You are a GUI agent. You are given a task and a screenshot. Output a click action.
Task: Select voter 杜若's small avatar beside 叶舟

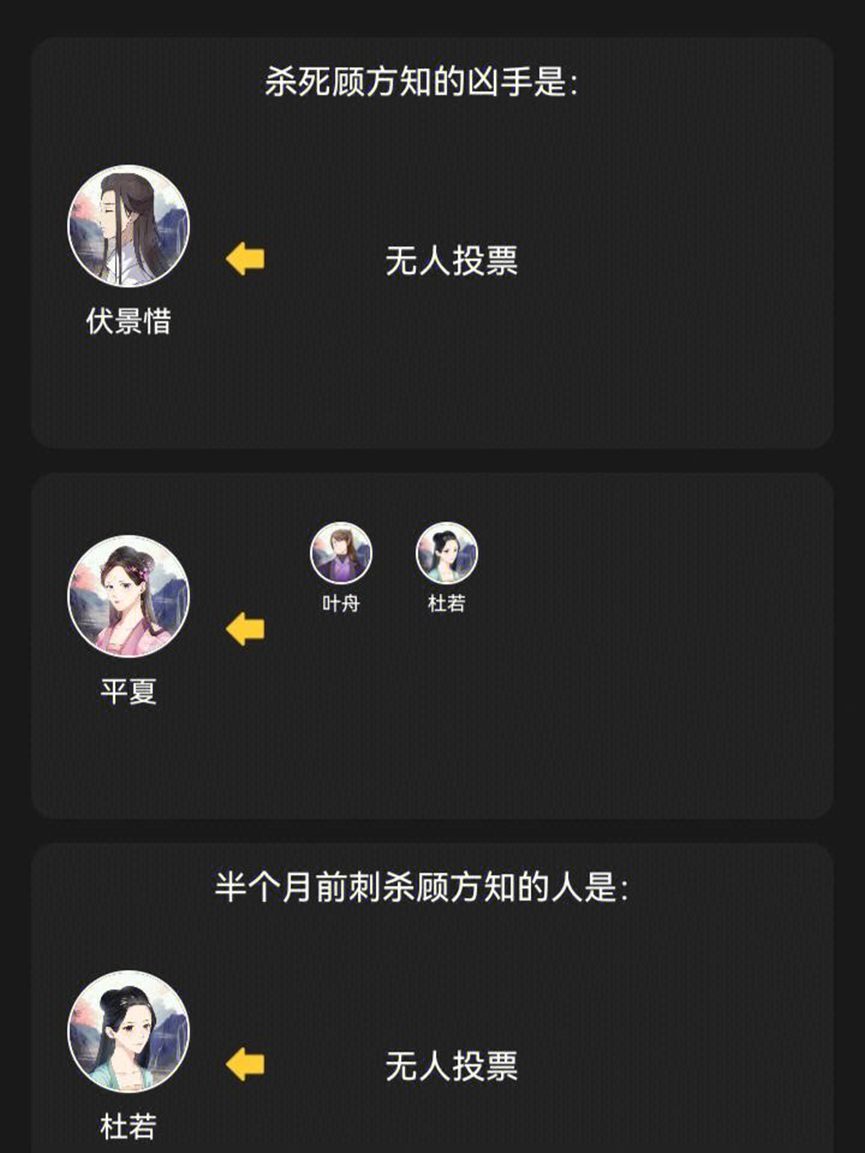(x=446, y=553)
